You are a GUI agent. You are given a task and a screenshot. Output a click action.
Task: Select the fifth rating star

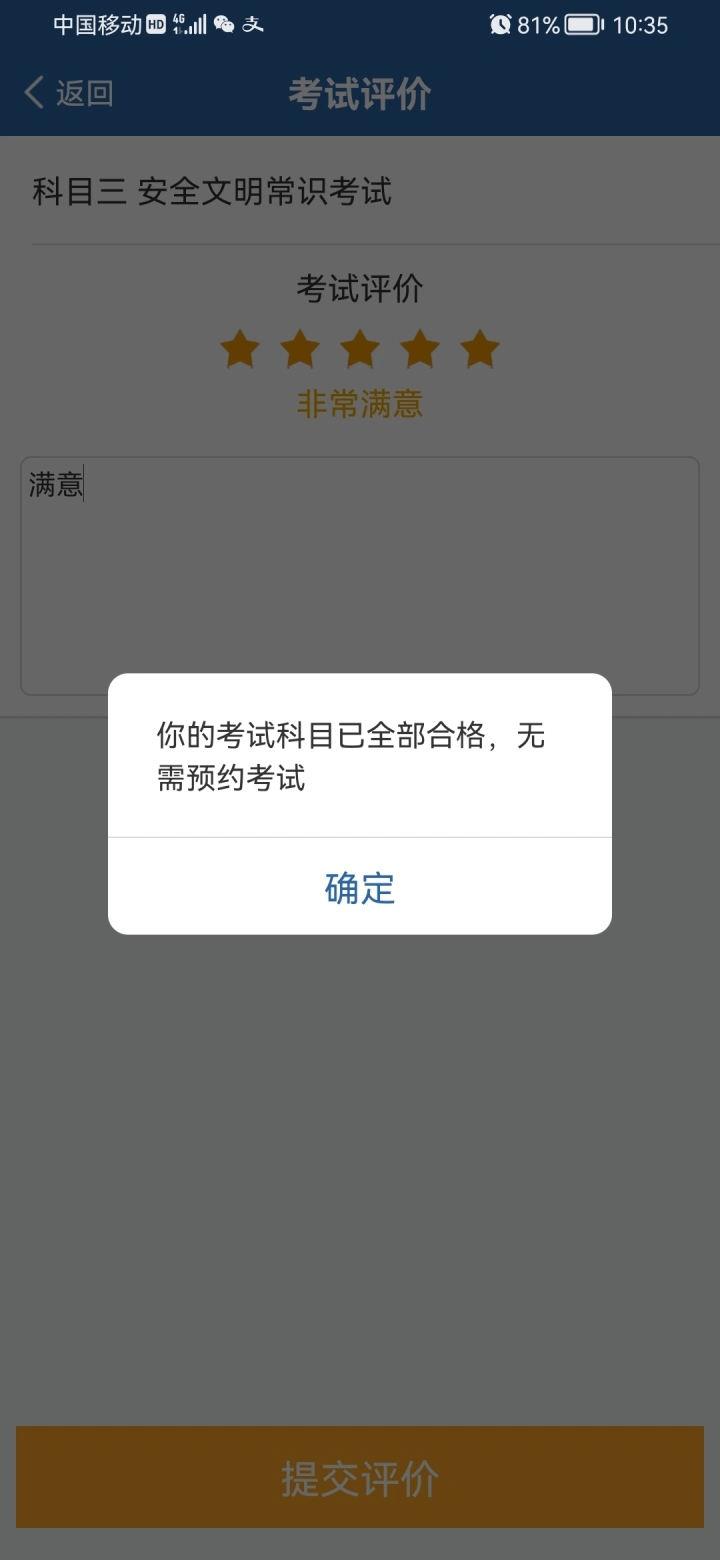(480, 349)
